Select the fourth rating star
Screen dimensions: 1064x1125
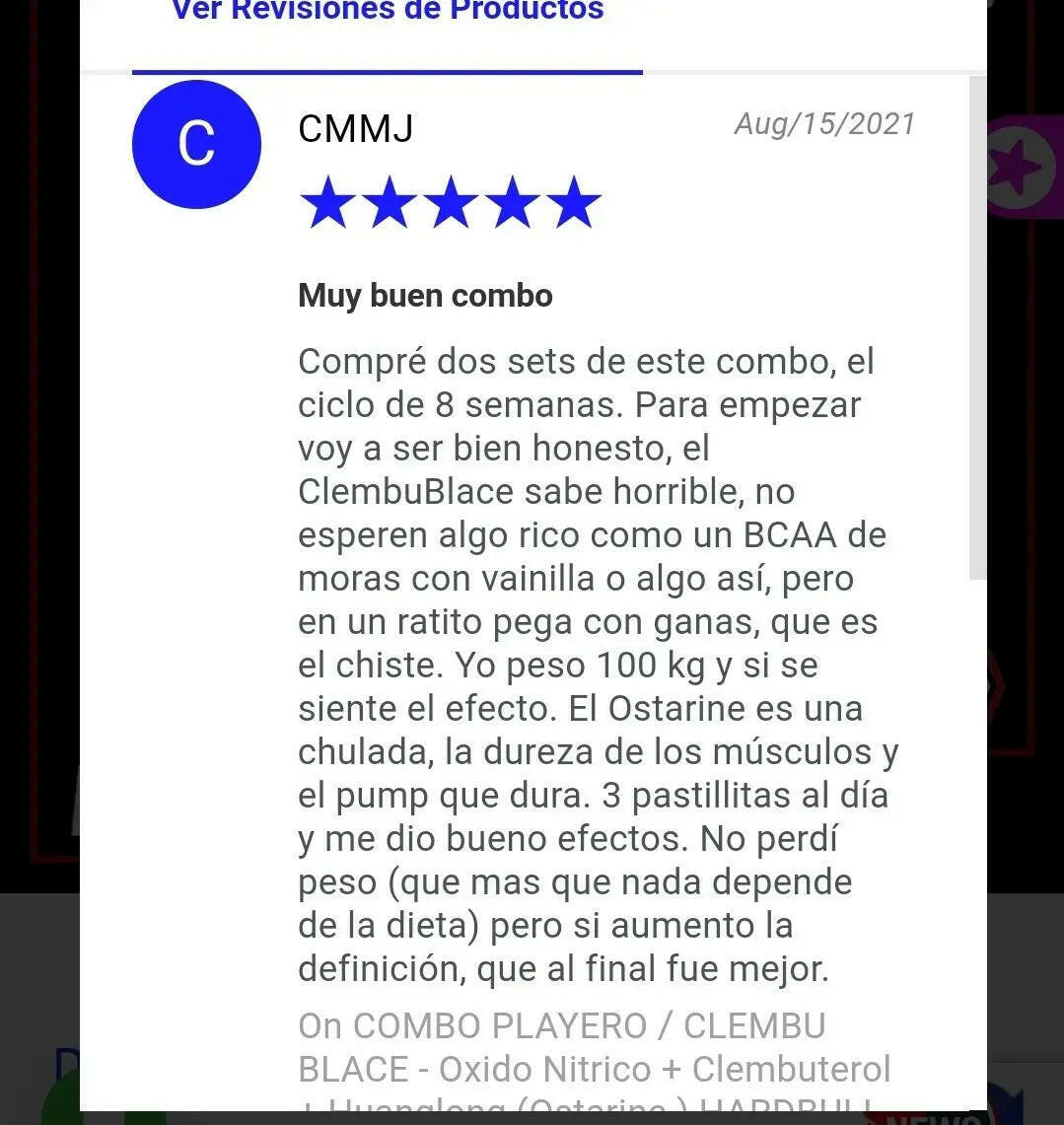(x=513, y=202)
